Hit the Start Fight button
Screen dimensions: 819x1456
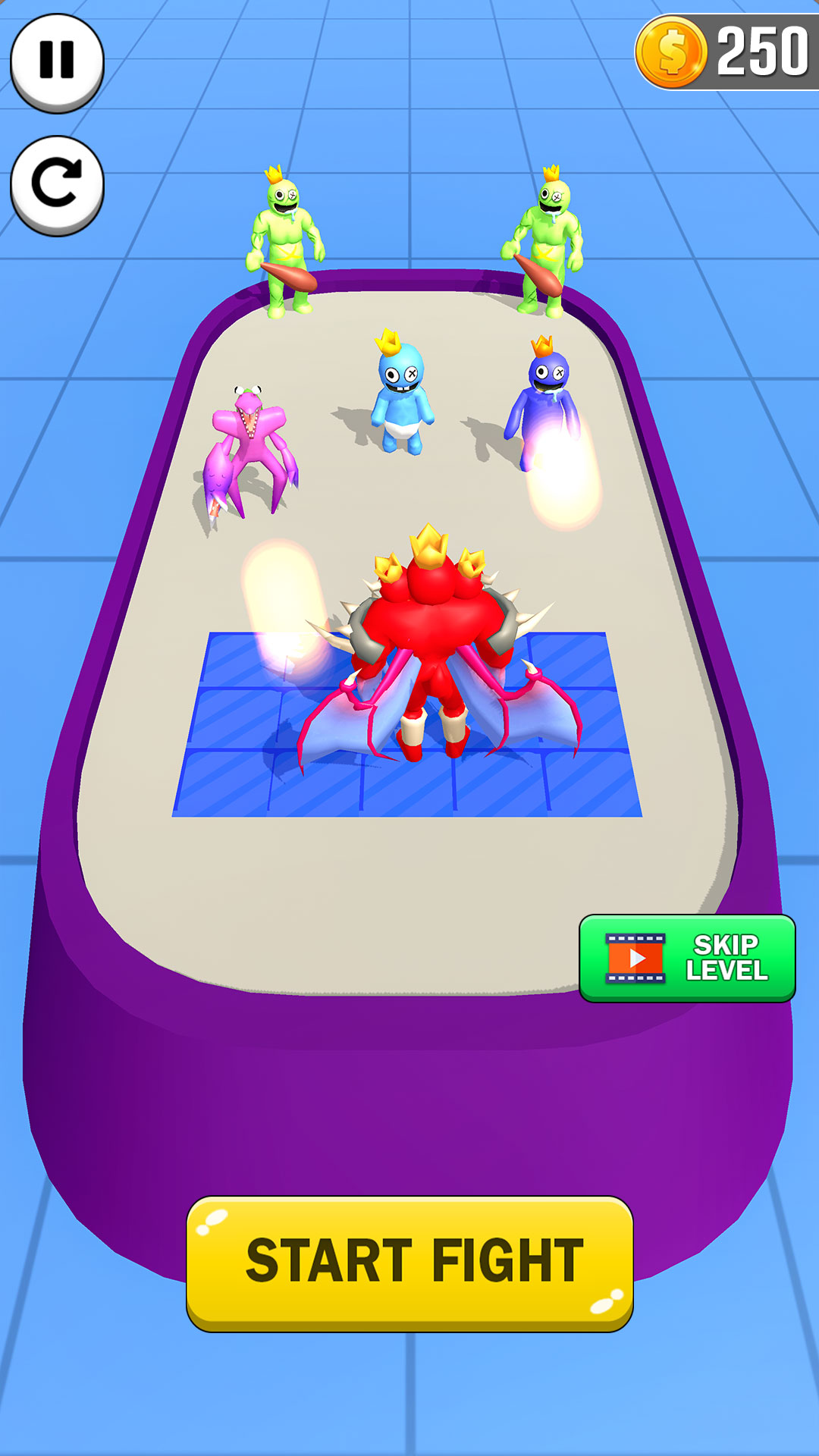(x=409, y=1262)
